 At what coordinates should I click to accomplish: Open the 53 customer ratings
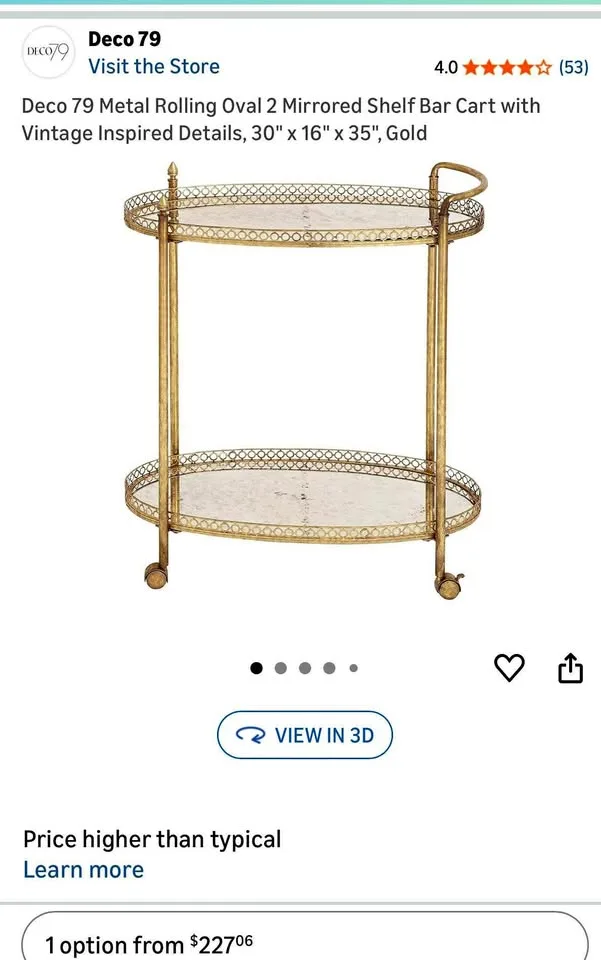[x=572, y=67]
